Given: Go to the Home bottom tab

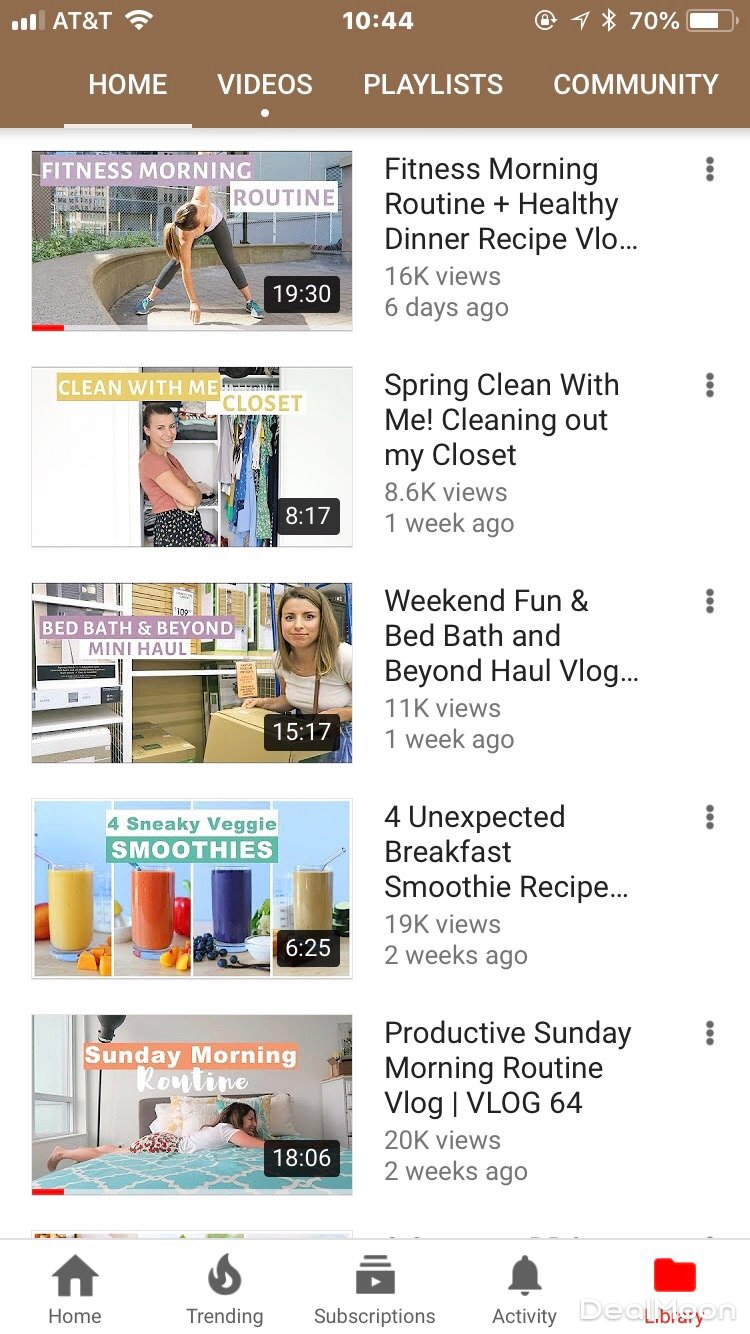Looking at the screenshot, I should click(x=75, y=1290).
